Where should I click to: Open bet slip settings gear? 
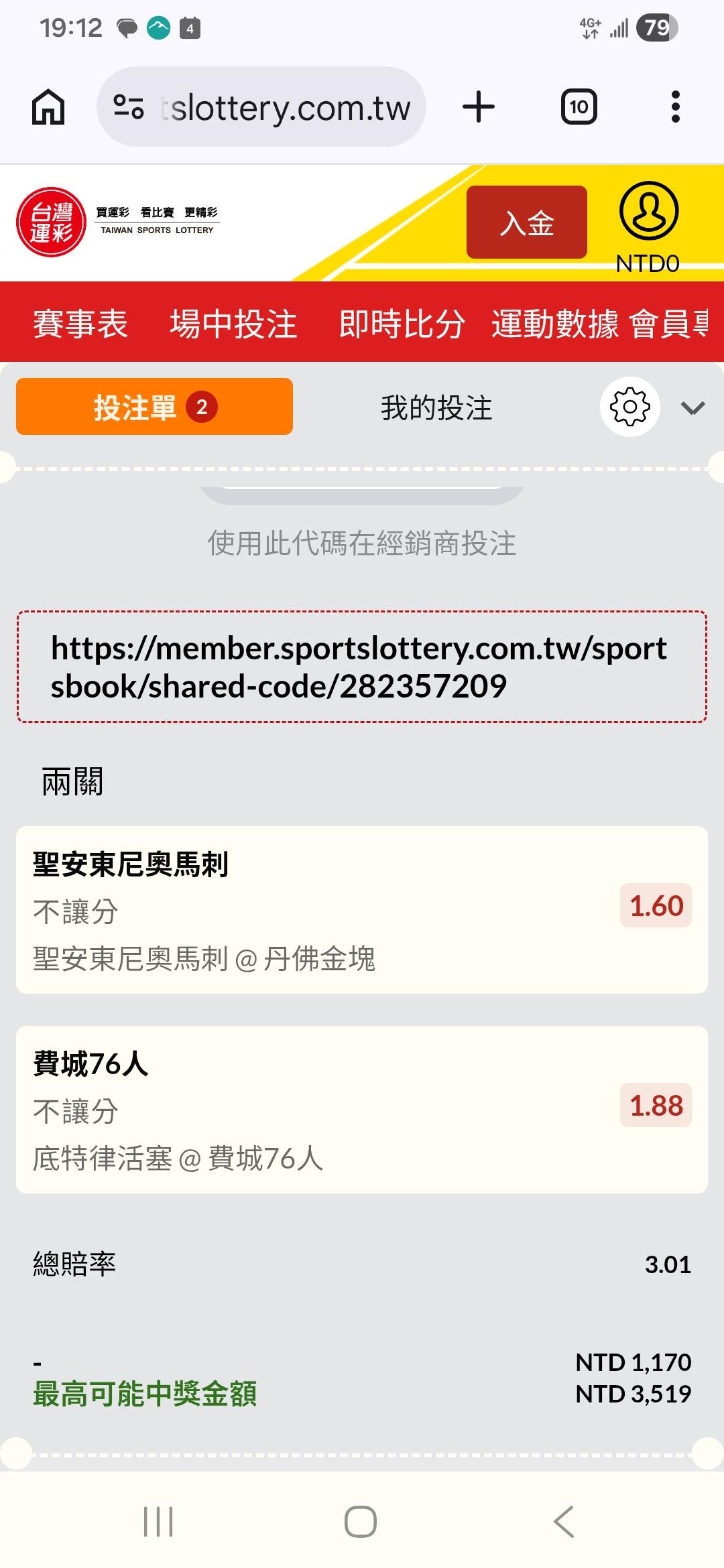pos(629,407)
